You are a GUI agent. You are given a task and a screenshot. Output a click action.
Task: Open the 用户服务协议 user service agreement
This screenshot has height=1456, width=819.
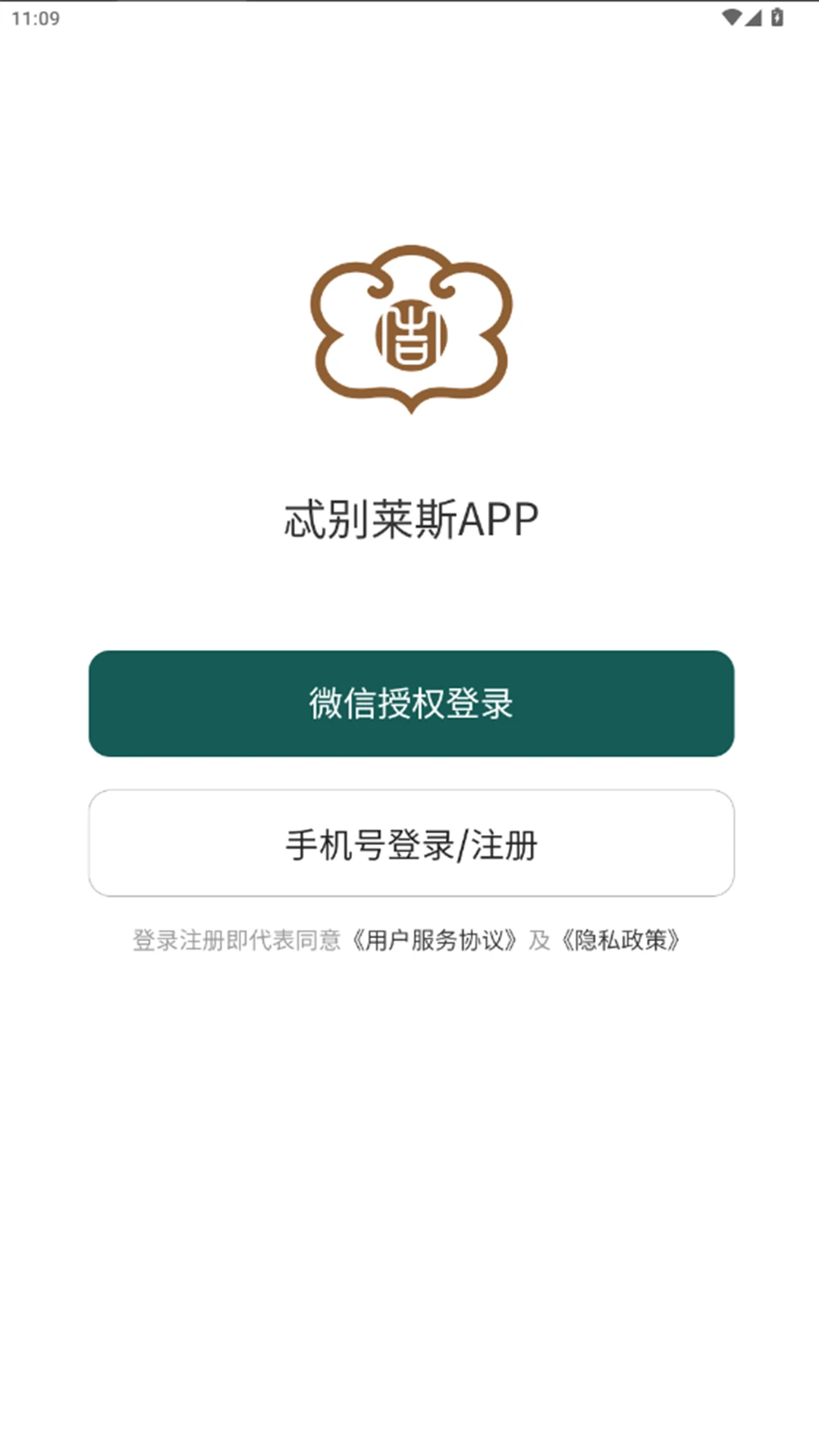436,940
